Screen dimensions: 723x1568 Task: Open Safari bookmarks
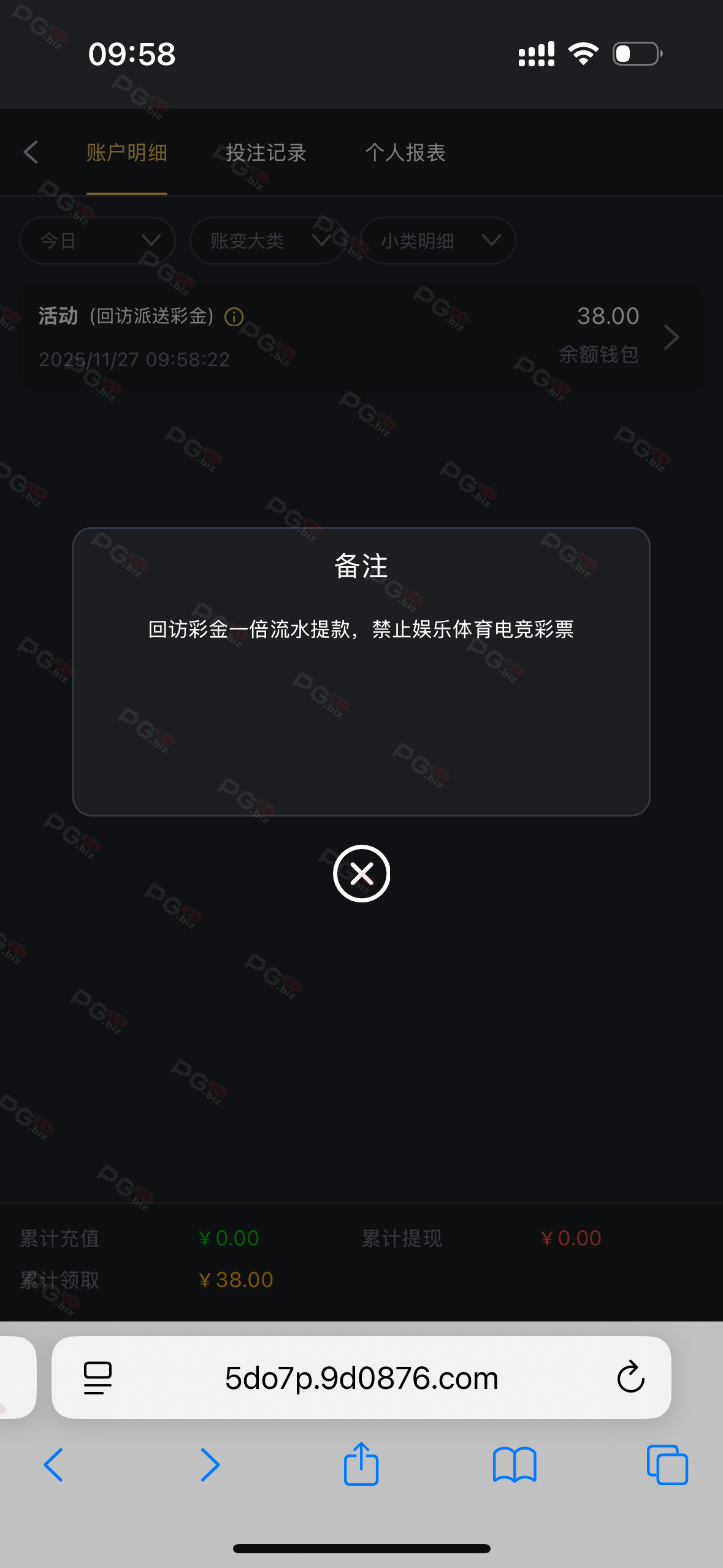click(x=515, y=1464)
